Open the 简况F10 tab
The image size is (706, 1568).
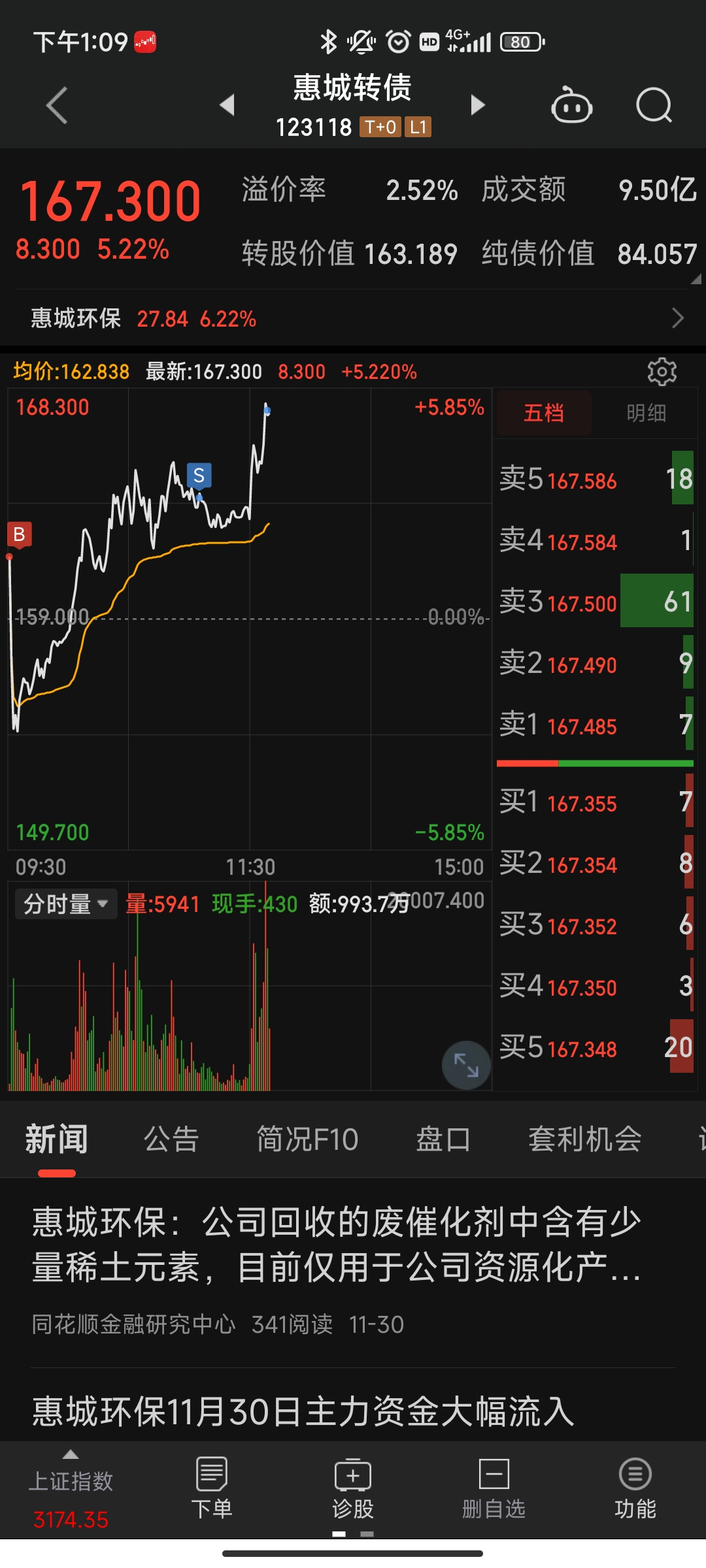(307, 1139)
